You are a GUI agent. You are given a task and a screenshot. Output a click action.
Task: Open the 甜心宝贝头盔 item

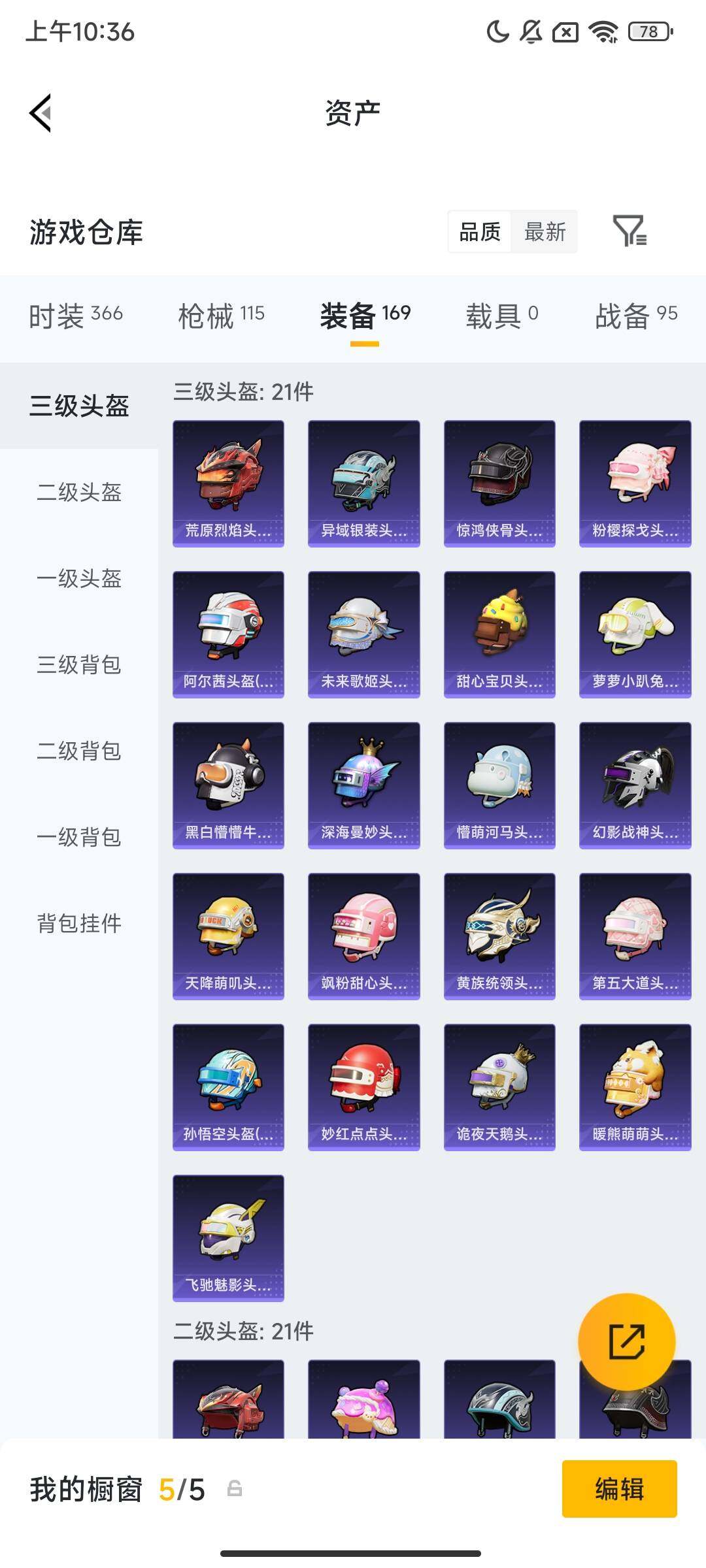pos(499,634)
